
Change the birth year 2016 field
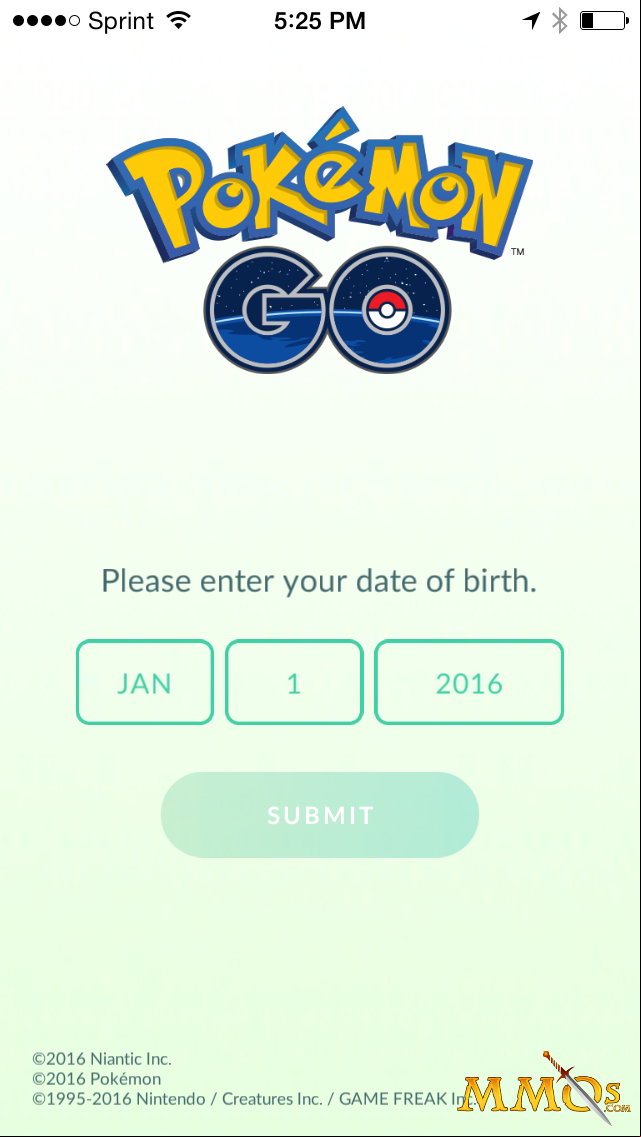(x=468, y=682)
